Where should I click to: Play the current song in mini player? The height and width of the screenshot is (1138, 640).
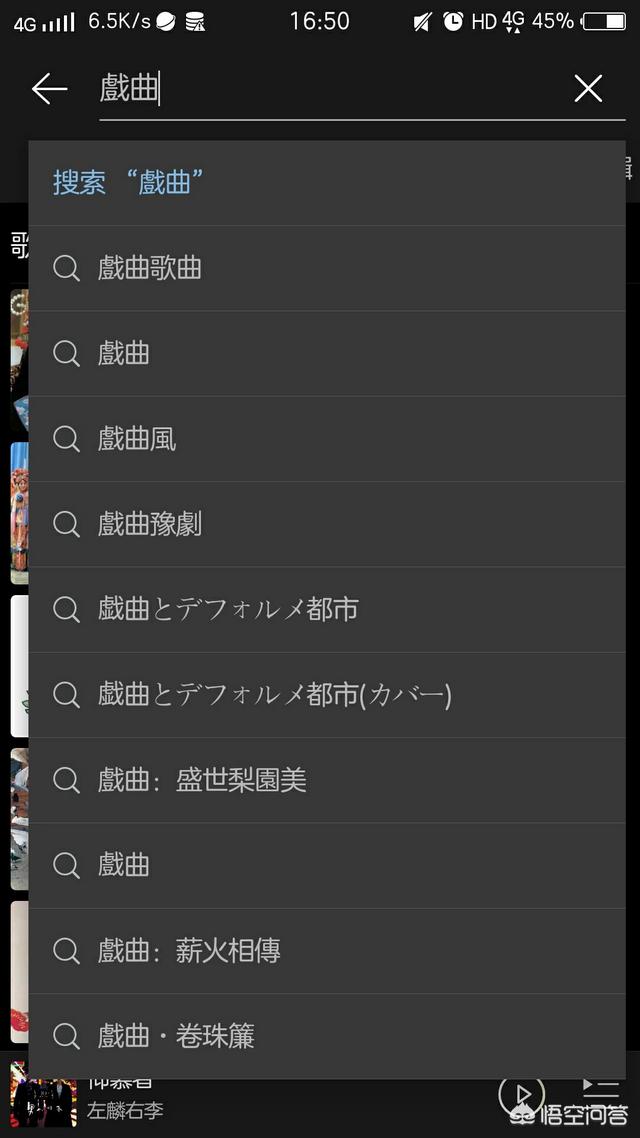click(521, 1093)
